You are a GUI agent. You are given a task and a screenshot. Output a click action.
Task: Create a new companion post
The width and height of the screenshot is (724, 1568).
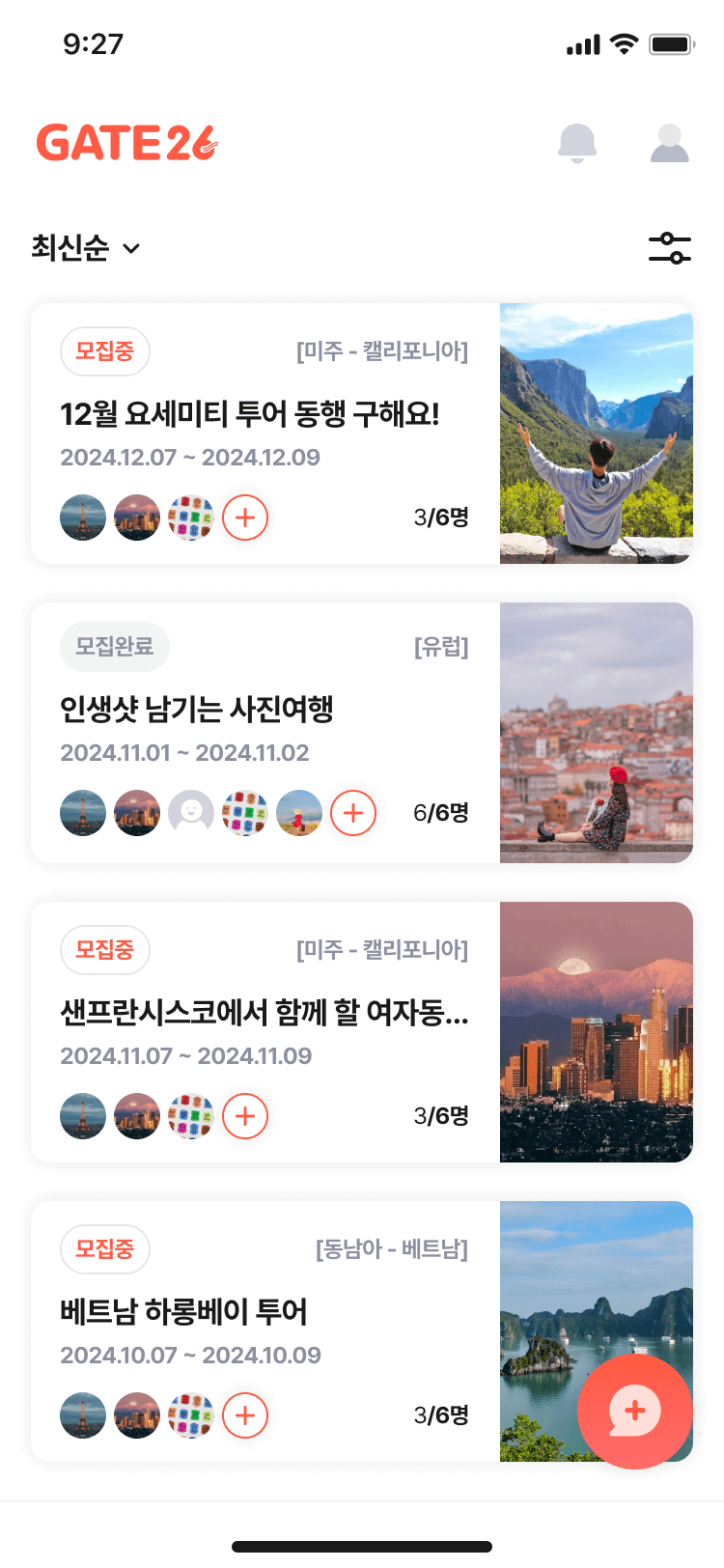click(634, 1412)
